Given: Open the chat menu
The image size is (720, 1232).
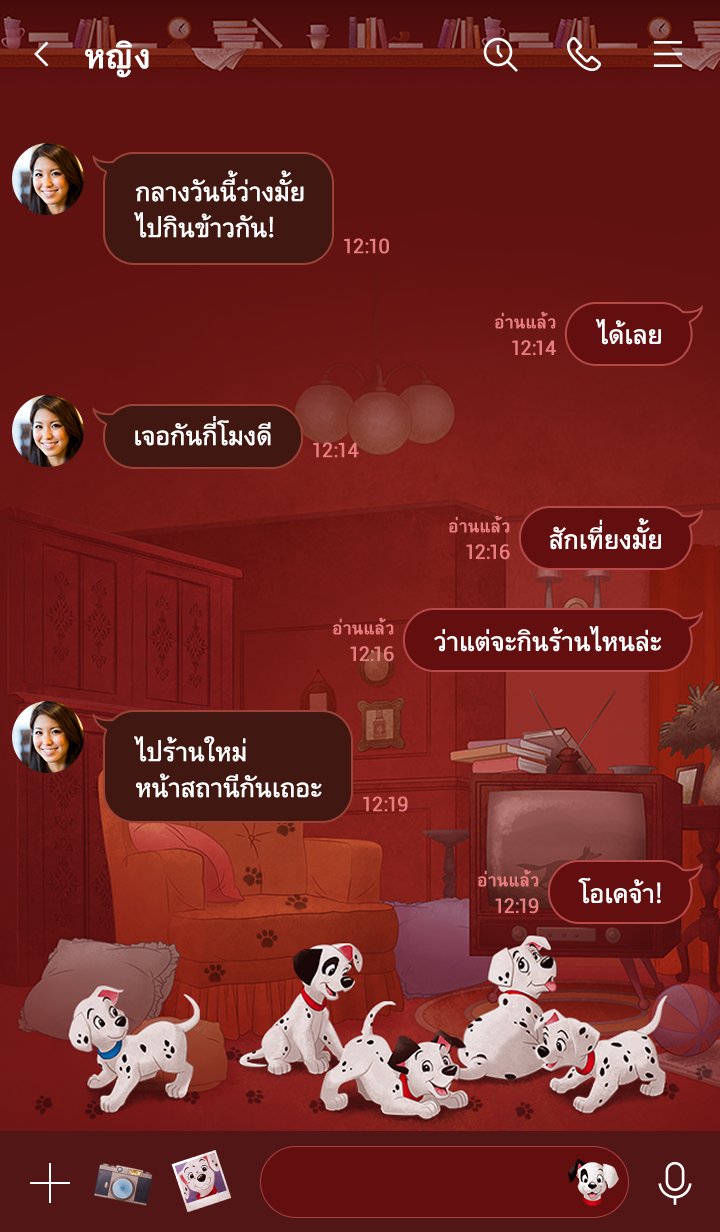Looking at the screenshot, I should click(668, 55).
